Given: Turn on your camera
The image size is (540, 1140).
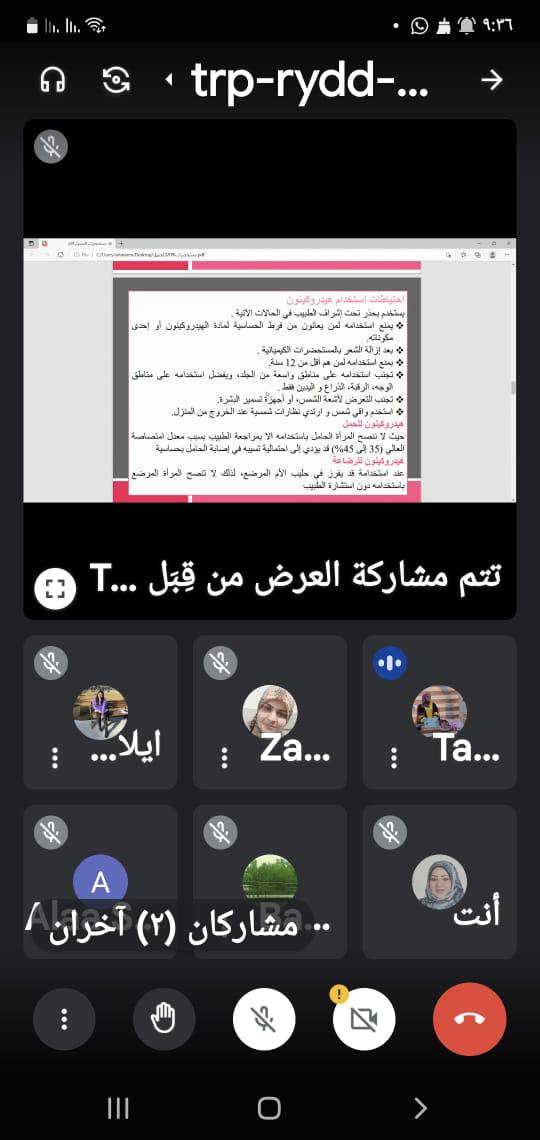Looking at the screenshot, I should pos(364,1019).
